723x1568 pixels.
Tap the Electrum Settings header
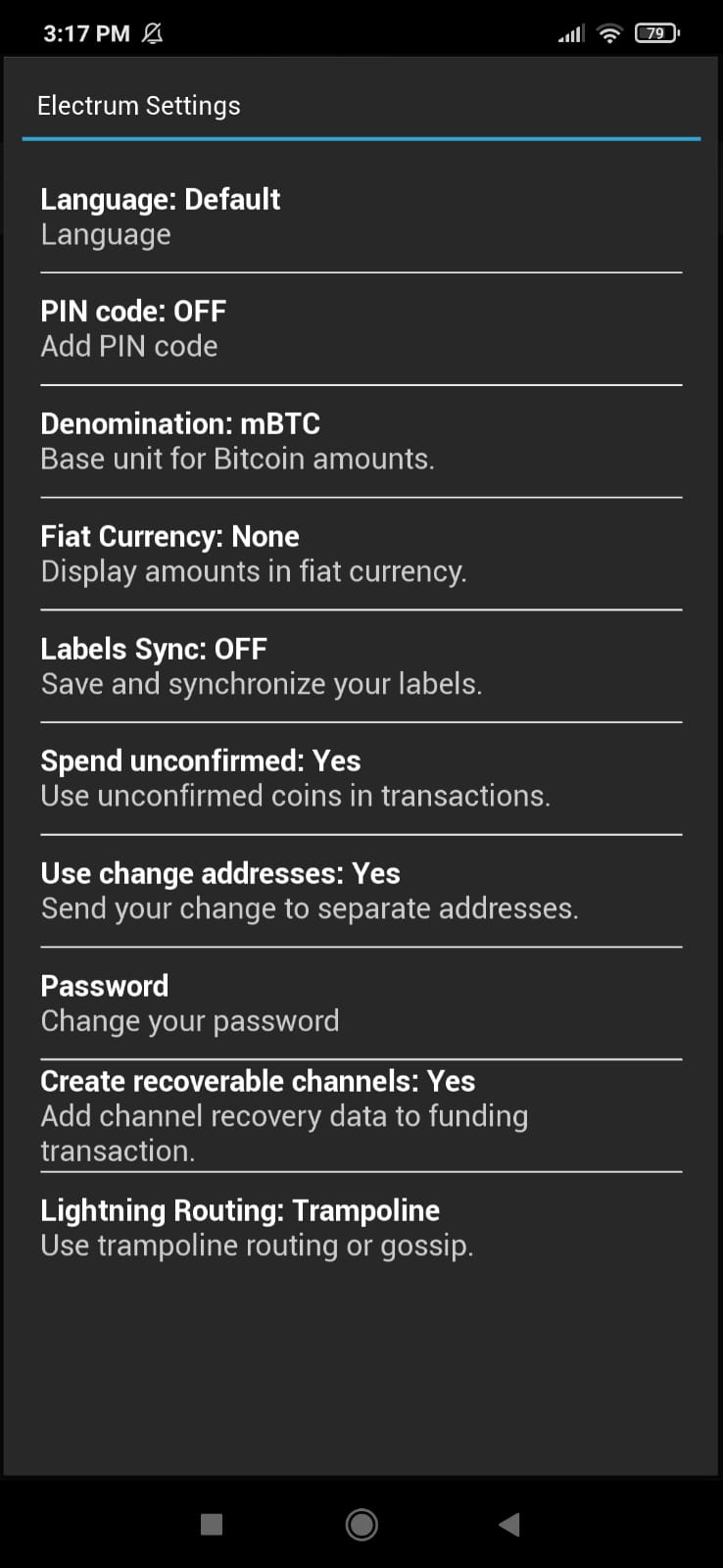click(138, 105)
